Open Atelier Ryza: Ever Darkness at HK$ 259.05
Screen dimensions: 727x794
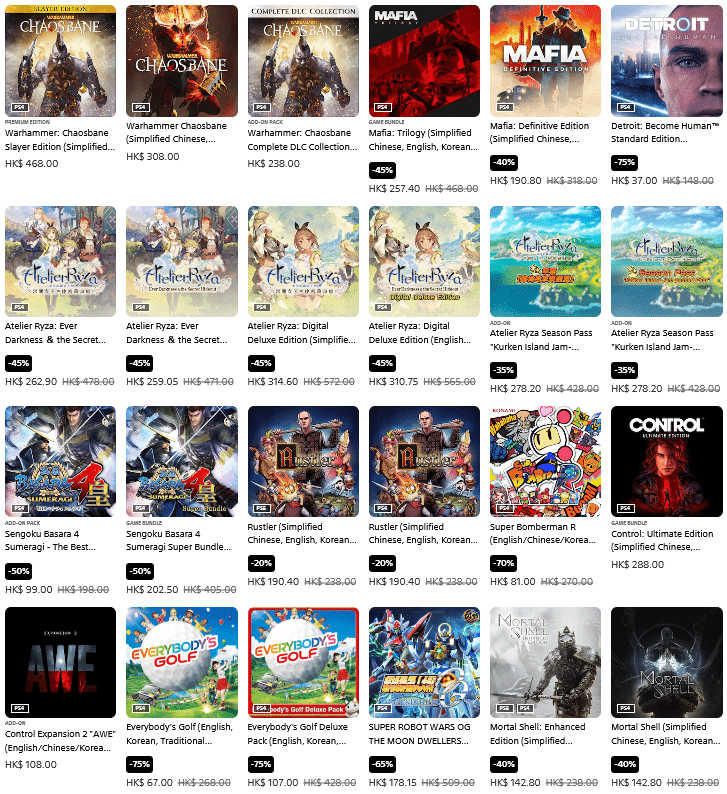[x=181, y=262]
